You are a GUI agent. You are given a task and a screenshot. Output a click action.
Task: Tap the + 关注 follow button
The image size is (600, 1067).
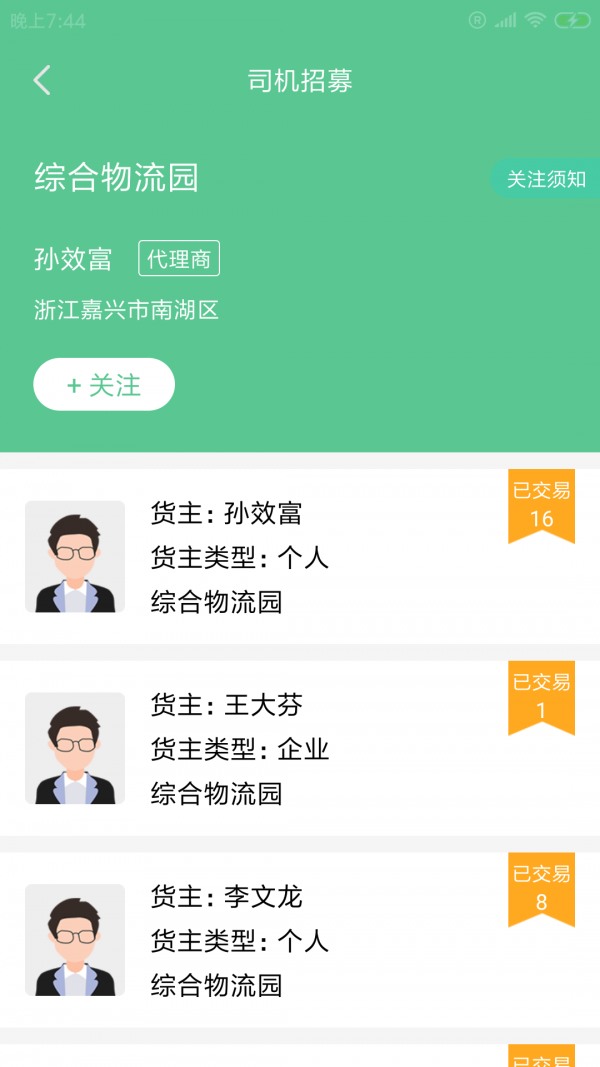pyautogui.click(x=104, y=385)
